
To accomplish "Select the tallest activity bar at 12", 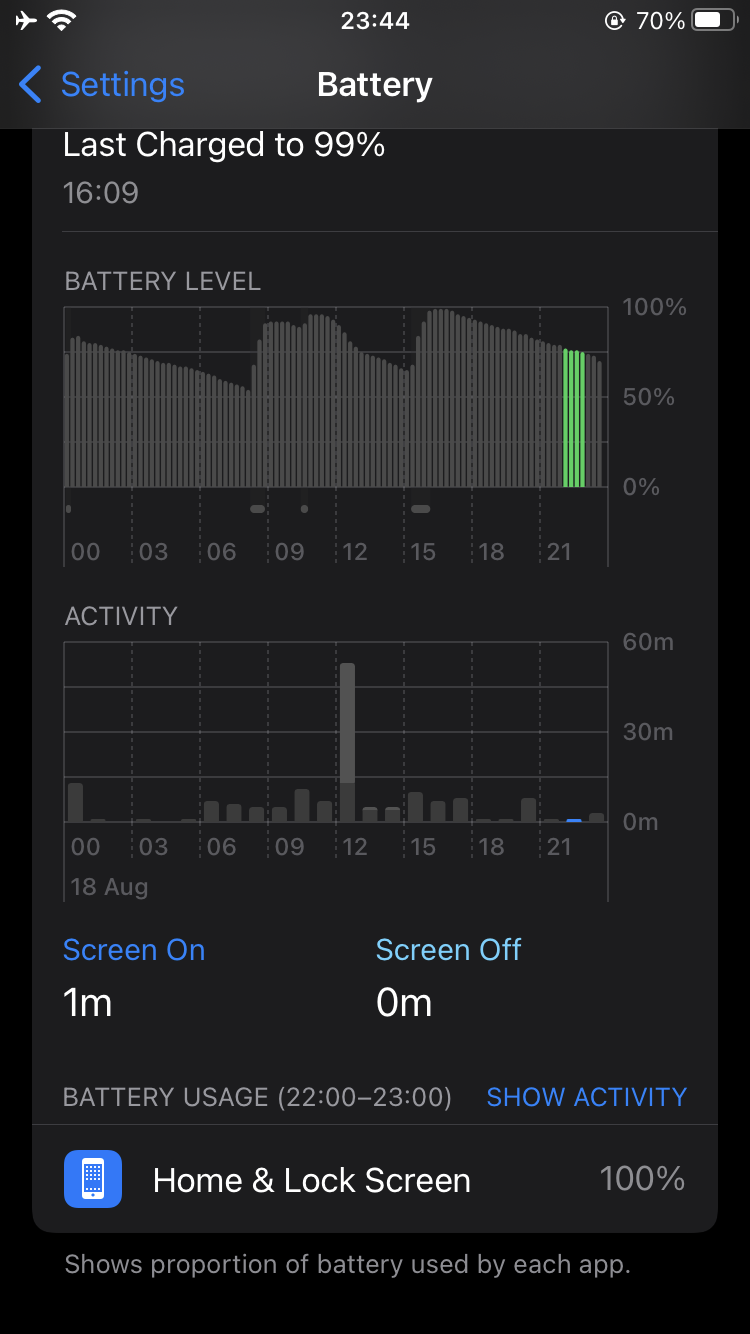I will tap(347, 740).
